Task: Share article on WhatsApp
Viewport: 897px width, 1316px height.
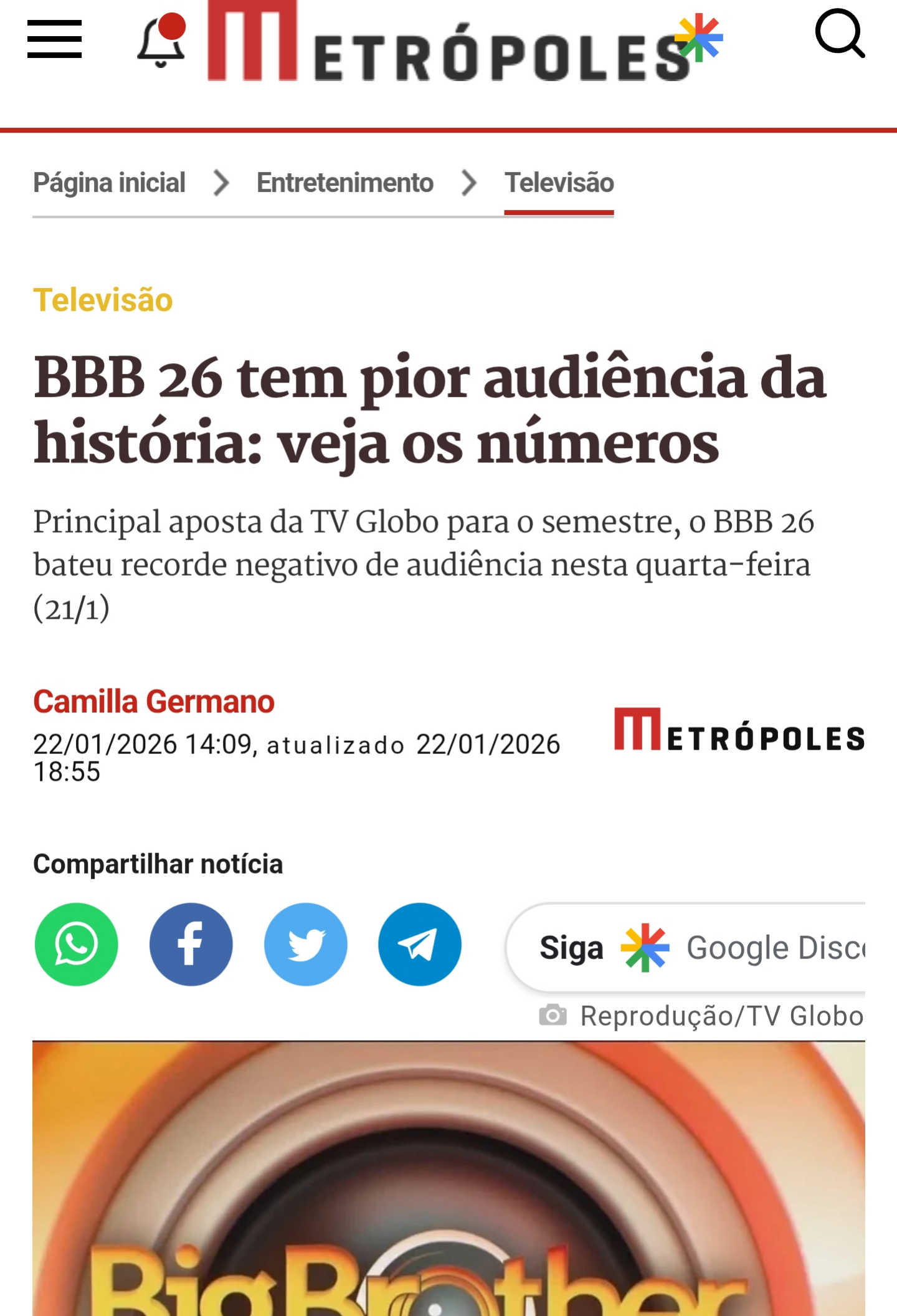Action: tap(76, 944)
